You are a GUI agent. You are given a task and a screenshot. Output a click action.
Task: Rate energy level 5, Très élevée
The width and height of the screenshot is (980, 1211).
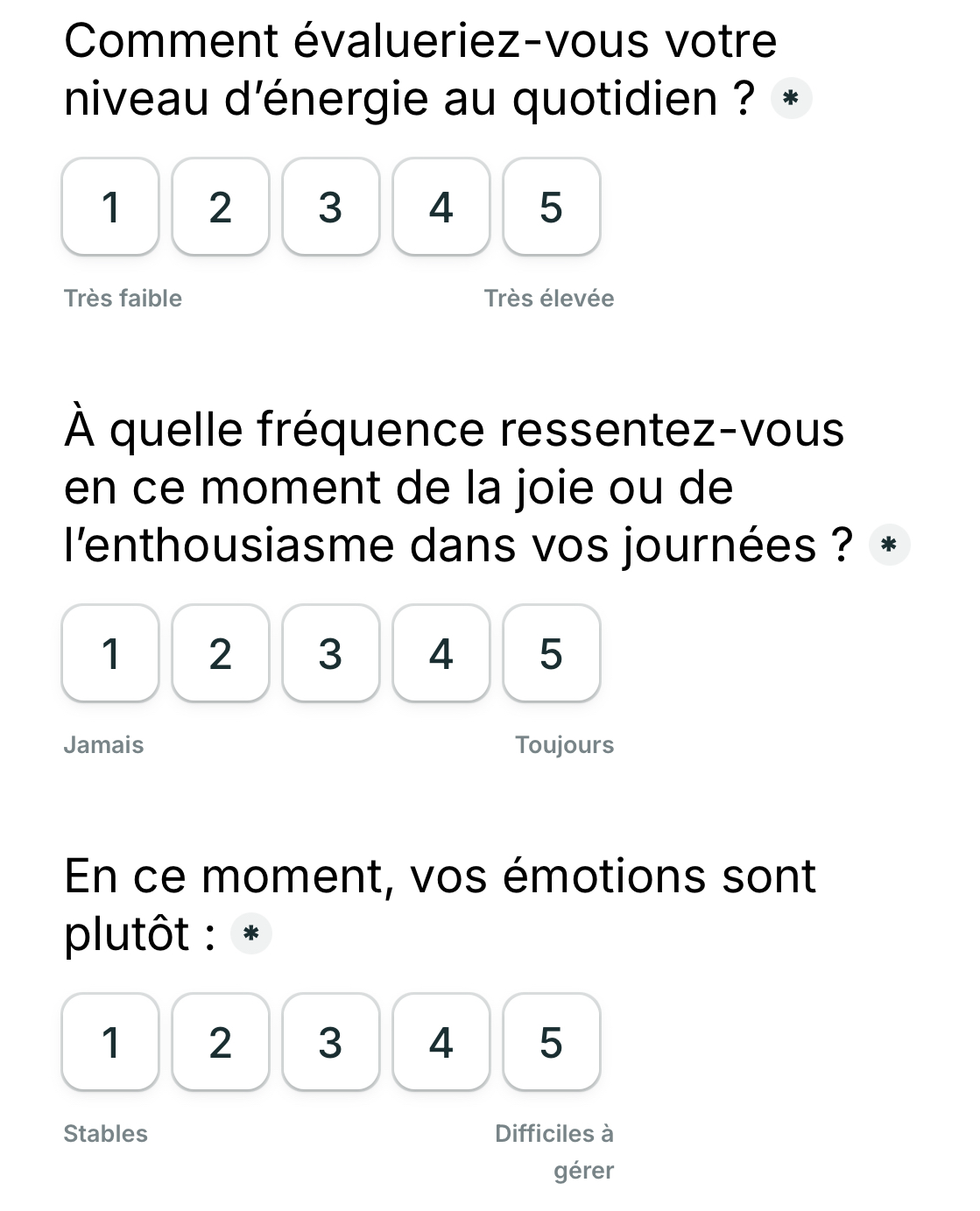[552, 207]
